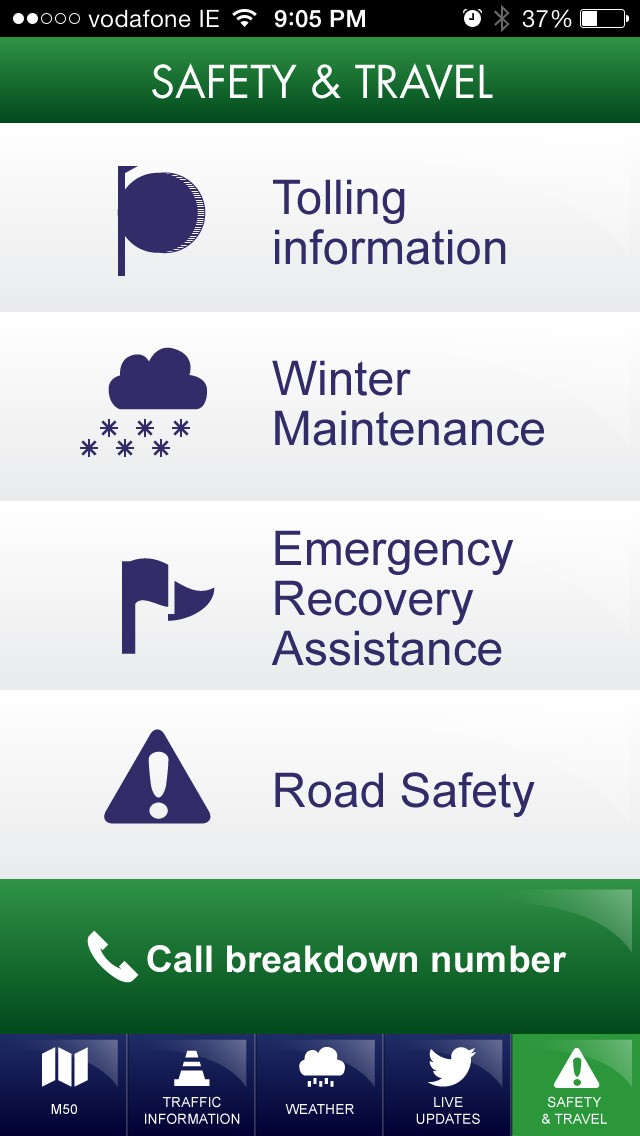View Emergency Recovery Assistance
This screenshot has height=1136, width=640.
coord(320,596)
